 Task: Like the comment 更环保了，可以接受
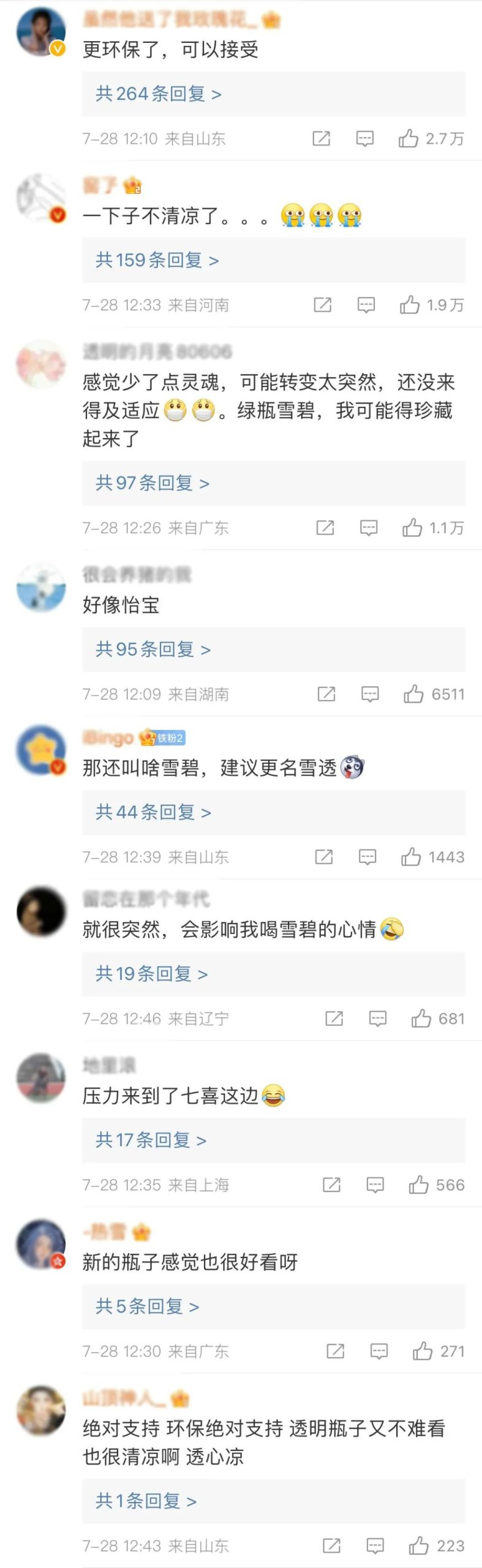pyautogui.click(x=409, y=139)
